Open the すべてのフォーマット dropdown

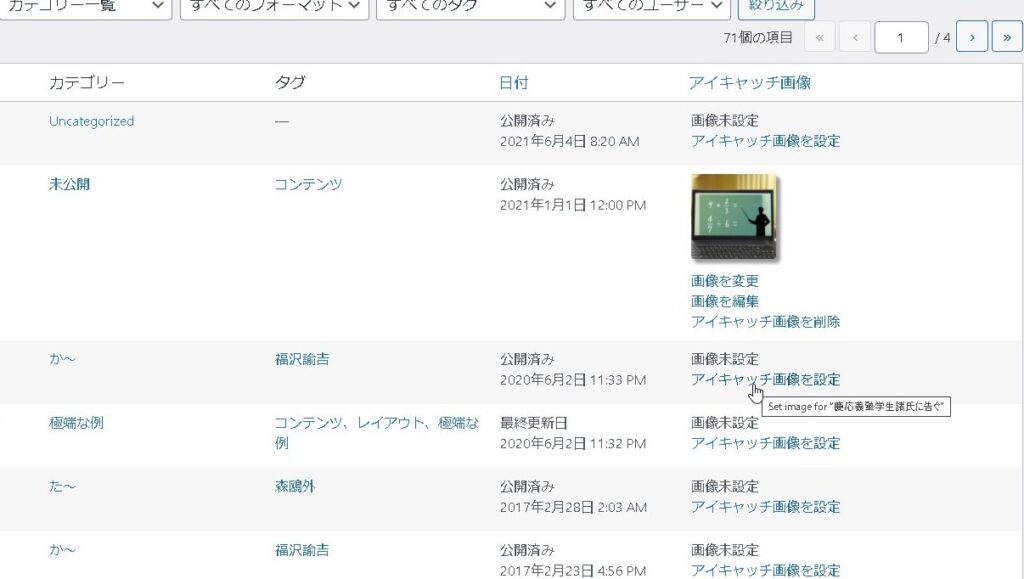(274, 6)
